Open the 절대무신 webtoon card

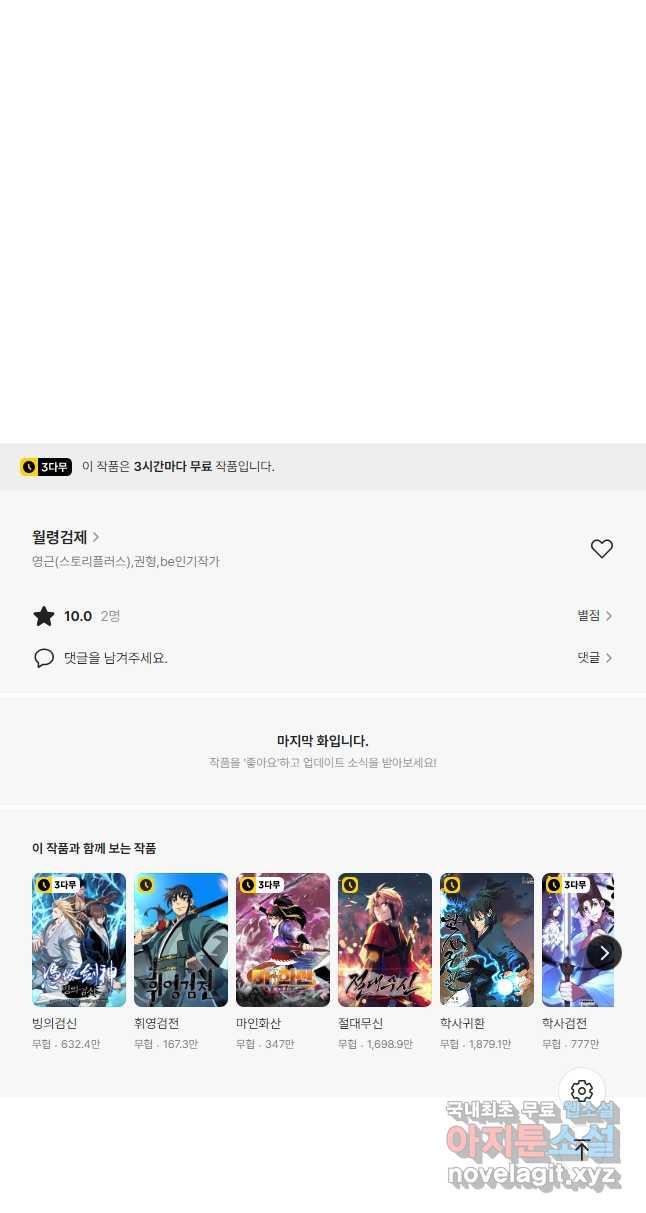(385, 940)
